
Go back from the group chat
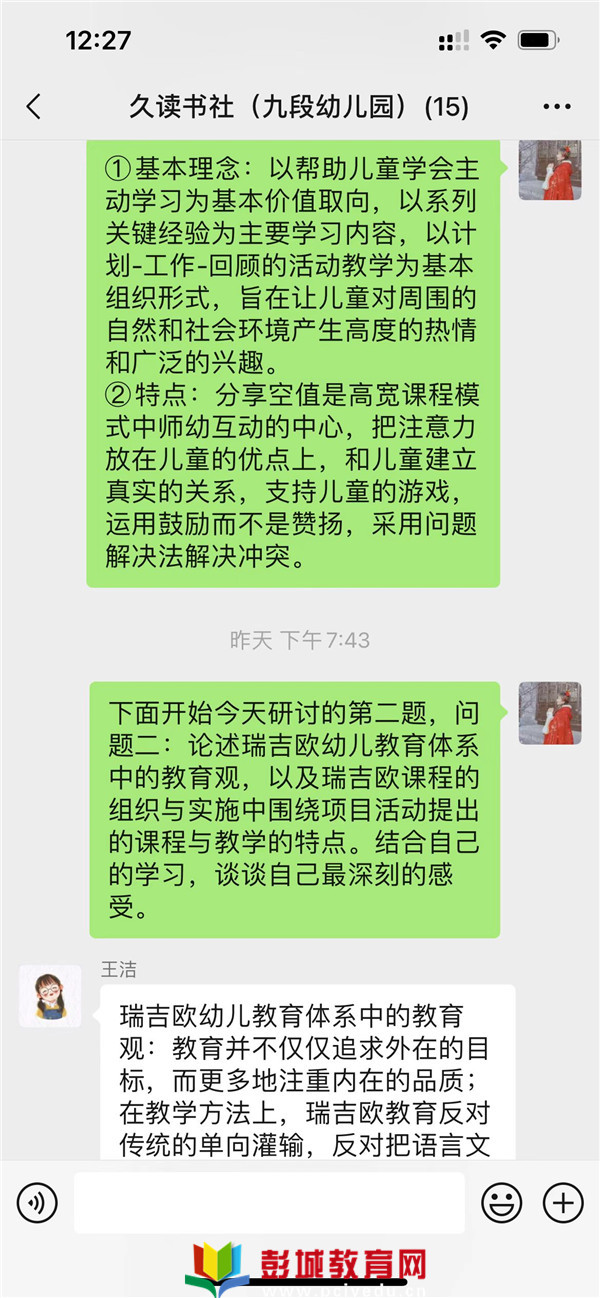[34, 106]
